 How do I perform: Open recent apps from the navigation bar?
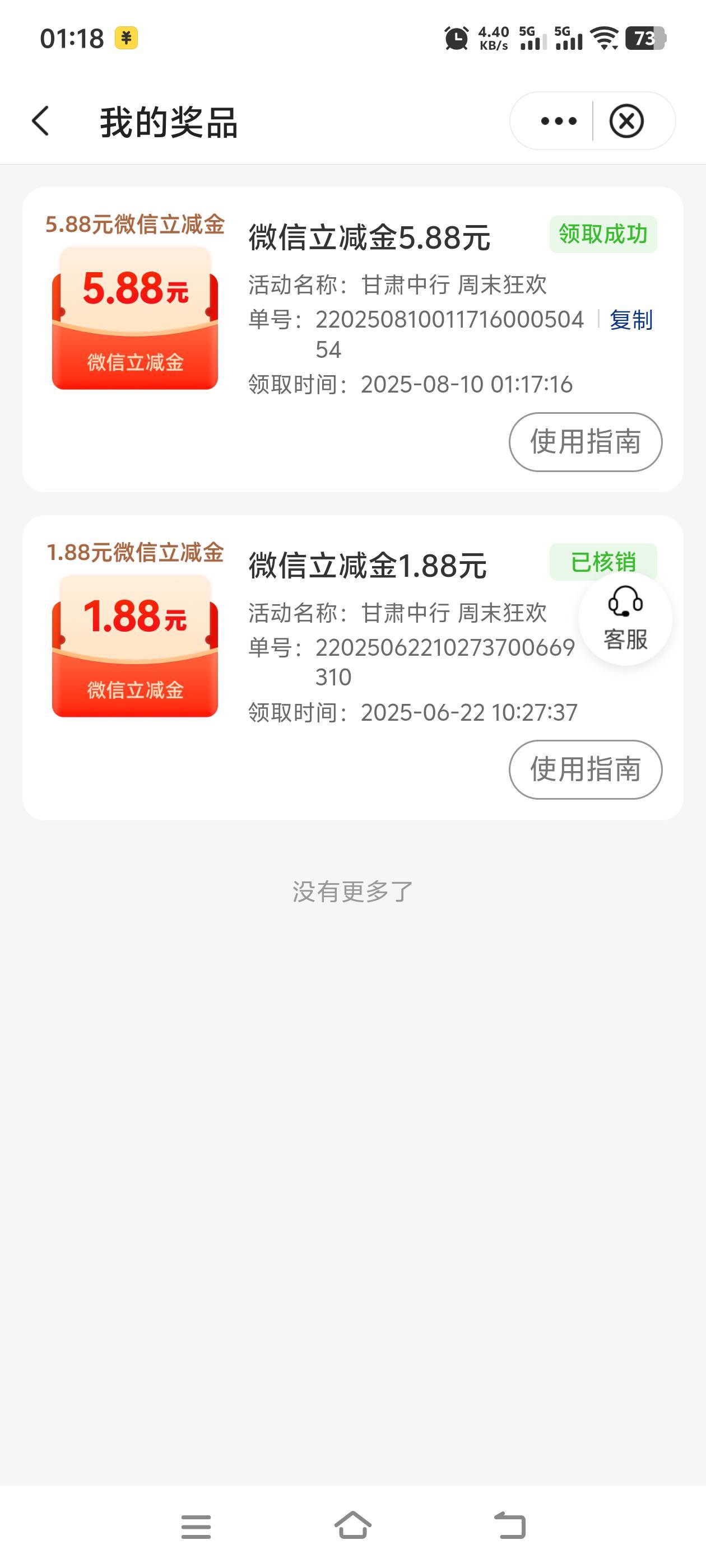196,1526
